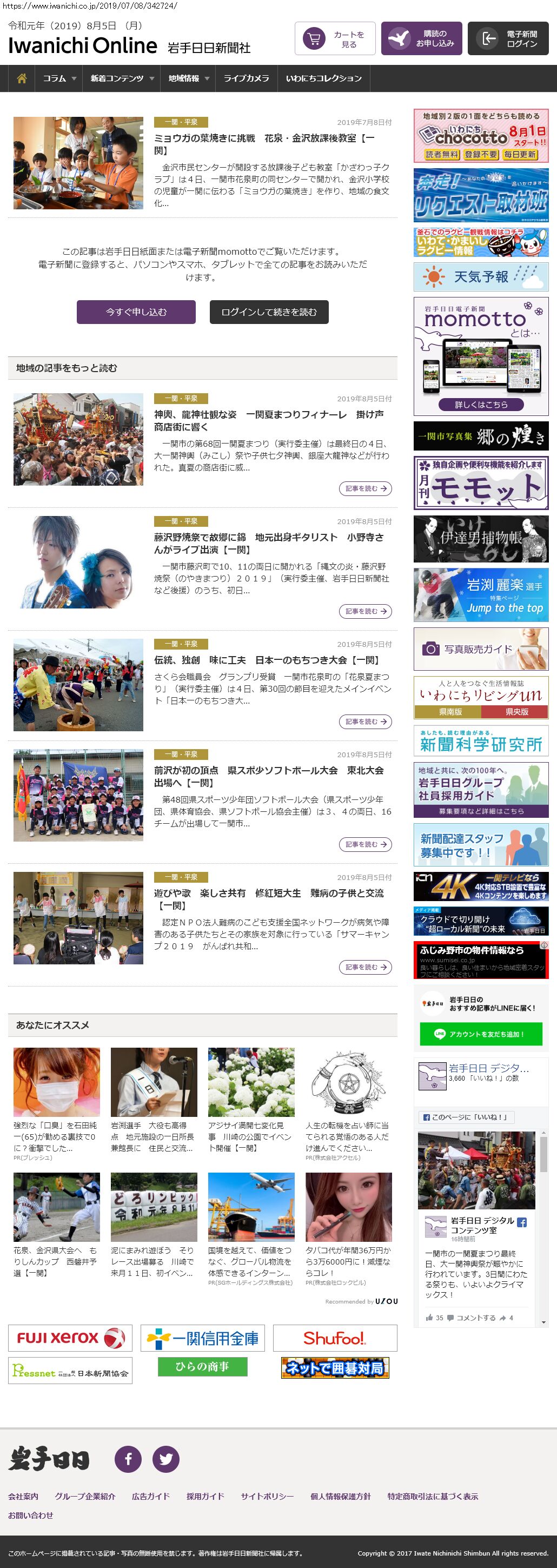Open the お問い合わせ footer link
557x1568 pixels.
(30, 1514)
